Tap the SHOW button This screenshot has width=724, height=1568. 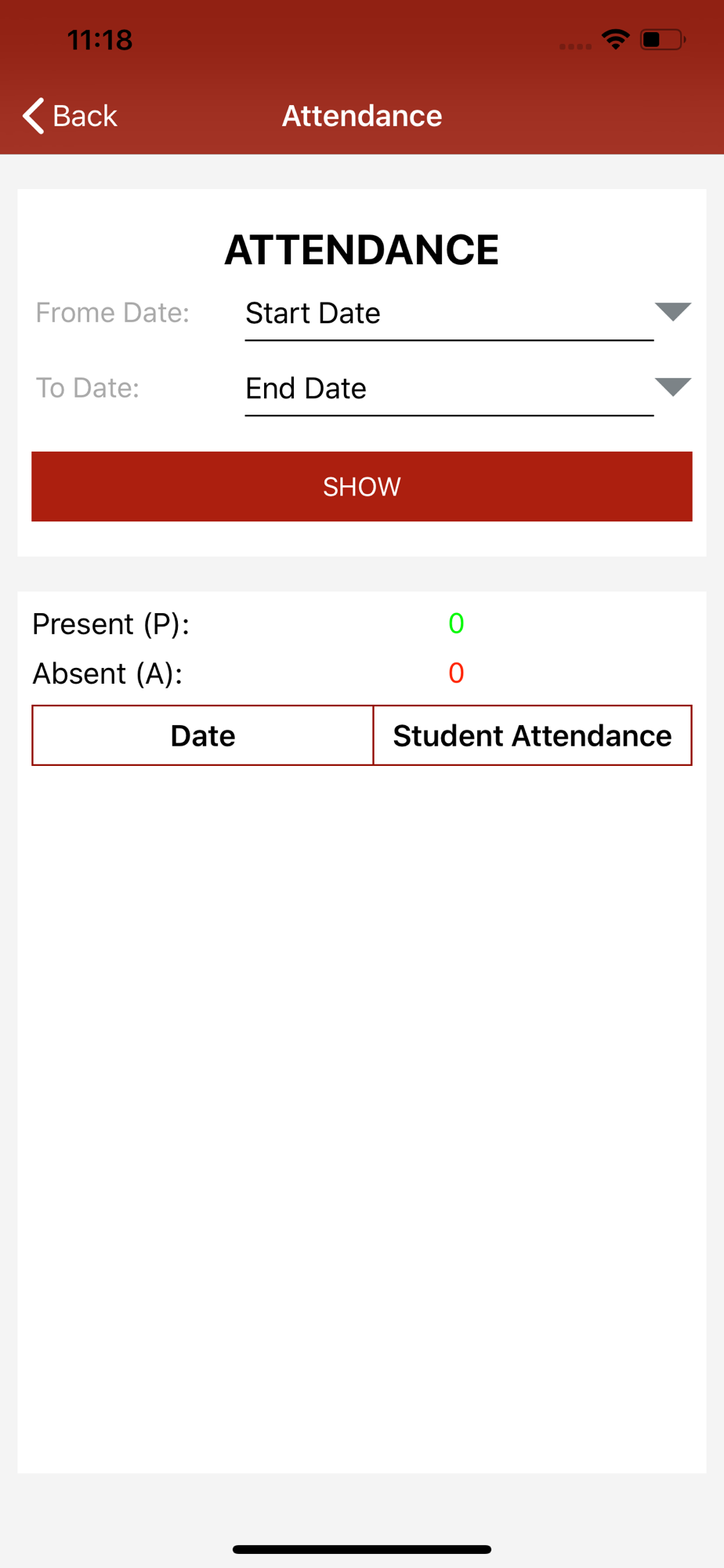[x=362, y=486]
